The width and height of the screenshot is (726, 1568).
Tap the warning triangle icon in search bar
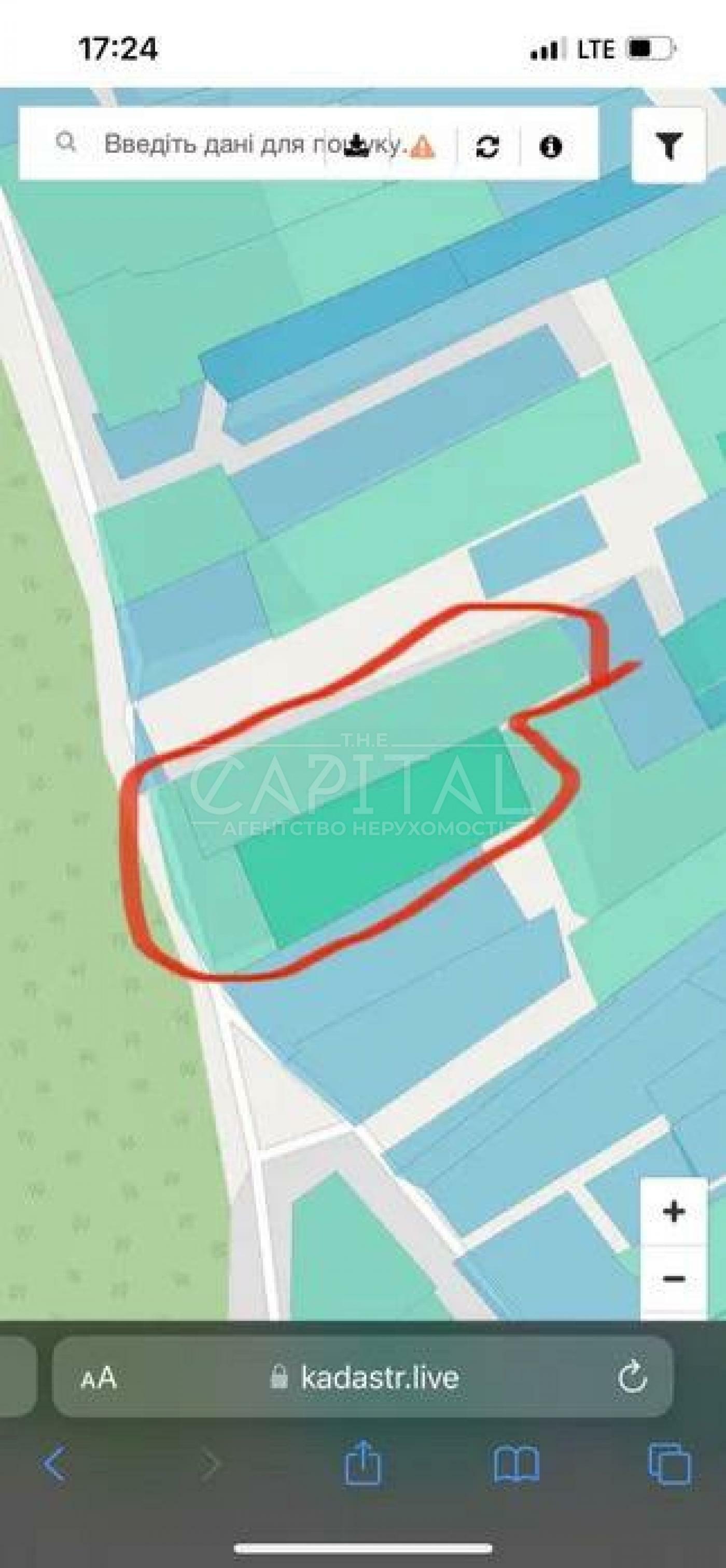click(x=422, y=146)
